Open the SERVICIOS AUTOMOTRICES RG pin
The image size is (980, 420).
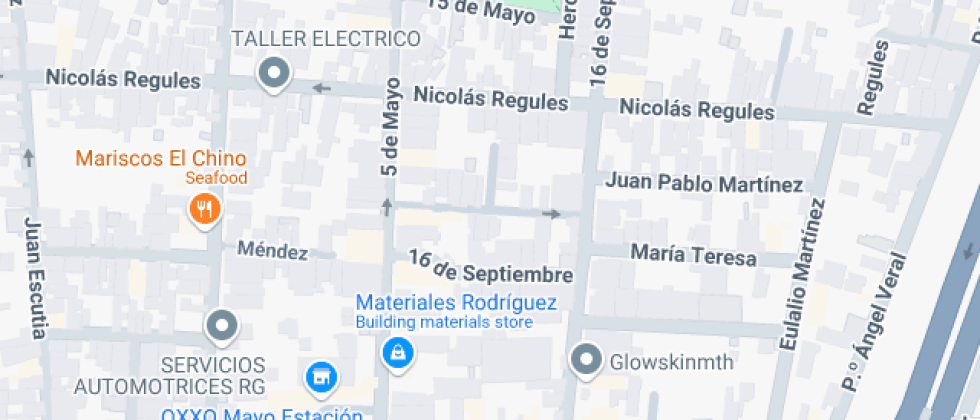click(221, 325)
